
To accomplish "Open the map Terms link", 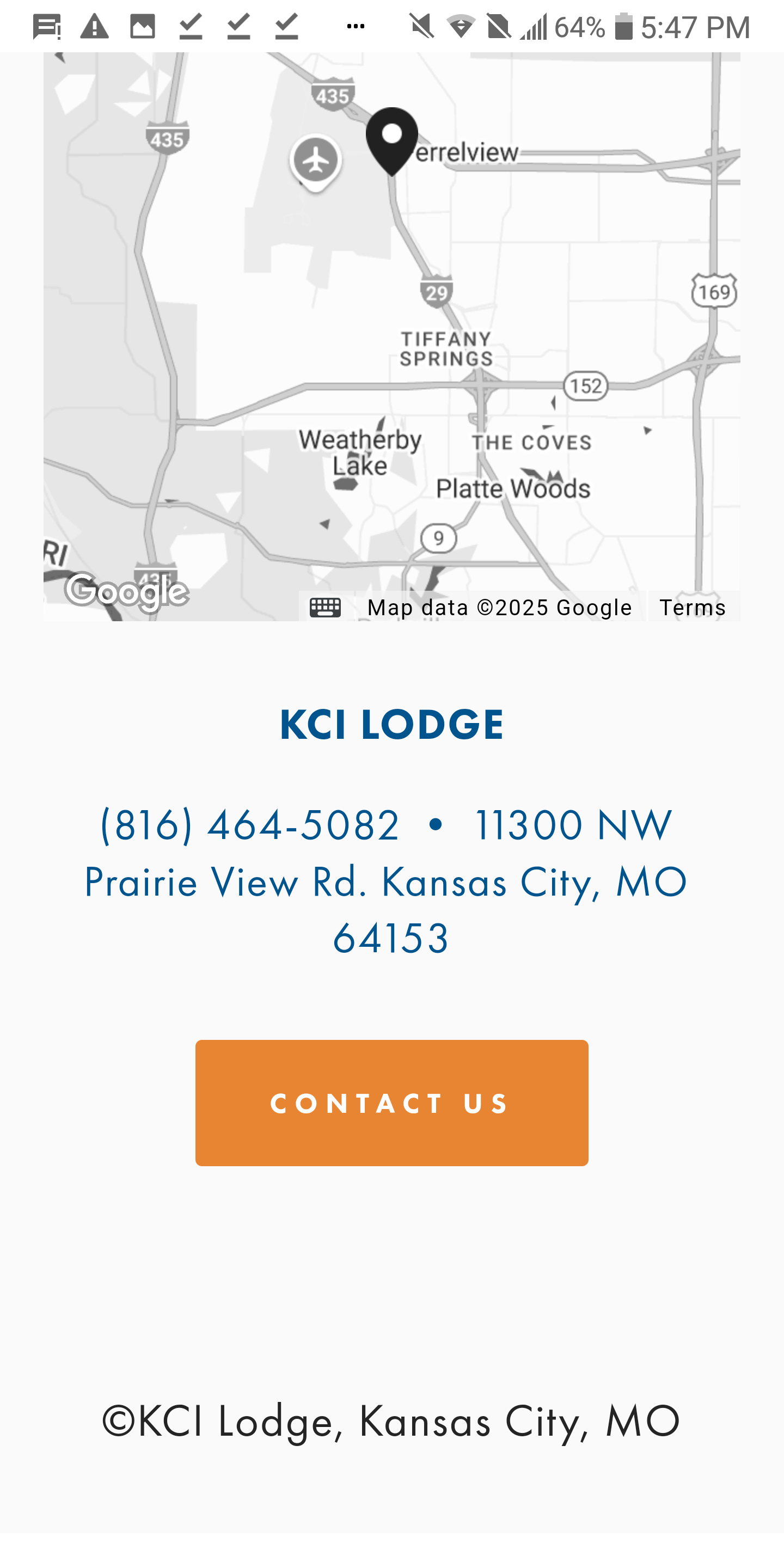I will pyautogui.click(x=693, y=607).
